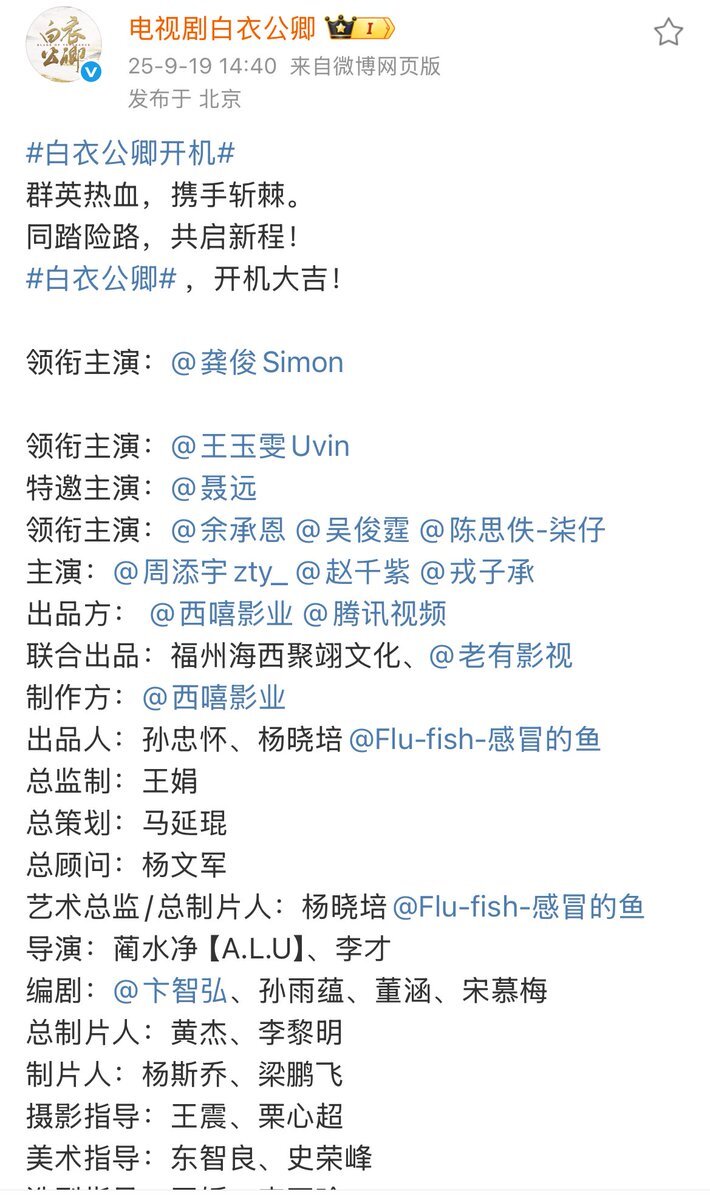The height and width of the screenshot is (1200, 710).
Task: Open the mention @戎子承
Action: (477, 572)
